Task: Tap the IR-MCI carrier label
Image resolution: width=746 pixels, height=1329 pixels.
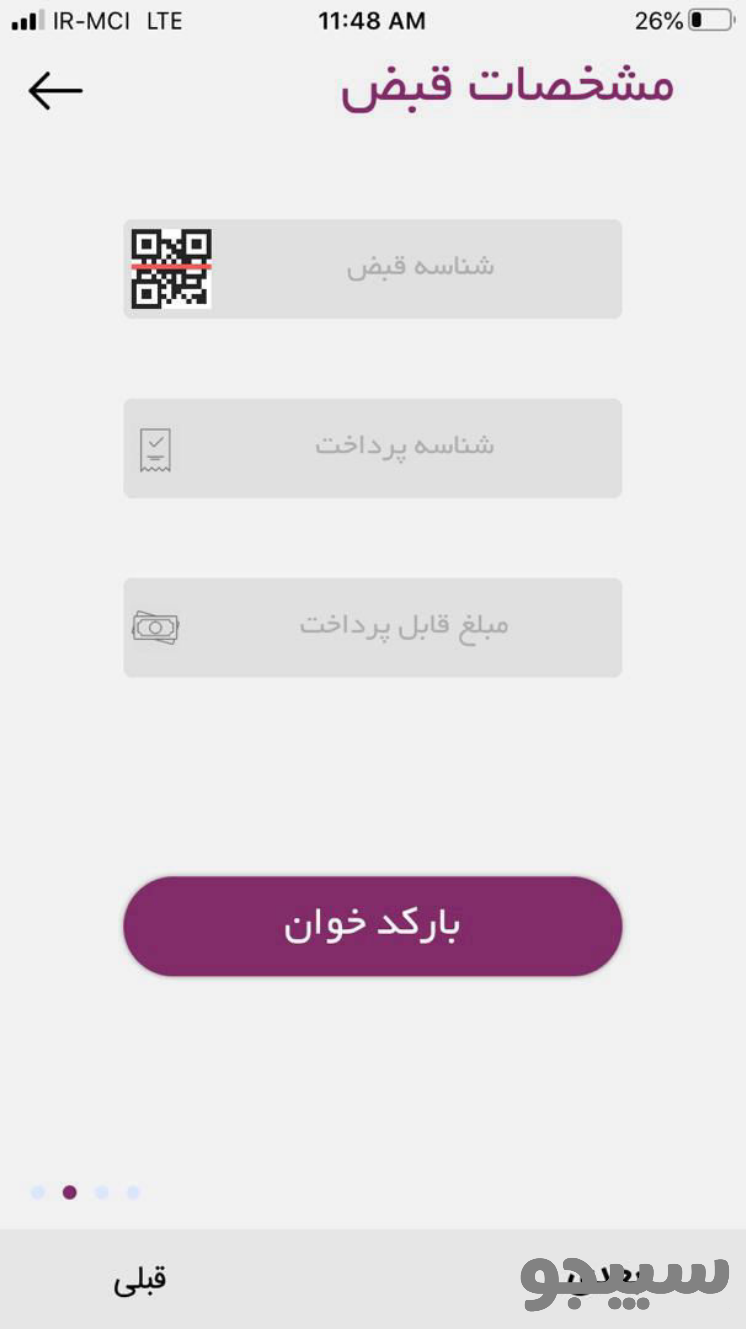Action: click(88, 20)
